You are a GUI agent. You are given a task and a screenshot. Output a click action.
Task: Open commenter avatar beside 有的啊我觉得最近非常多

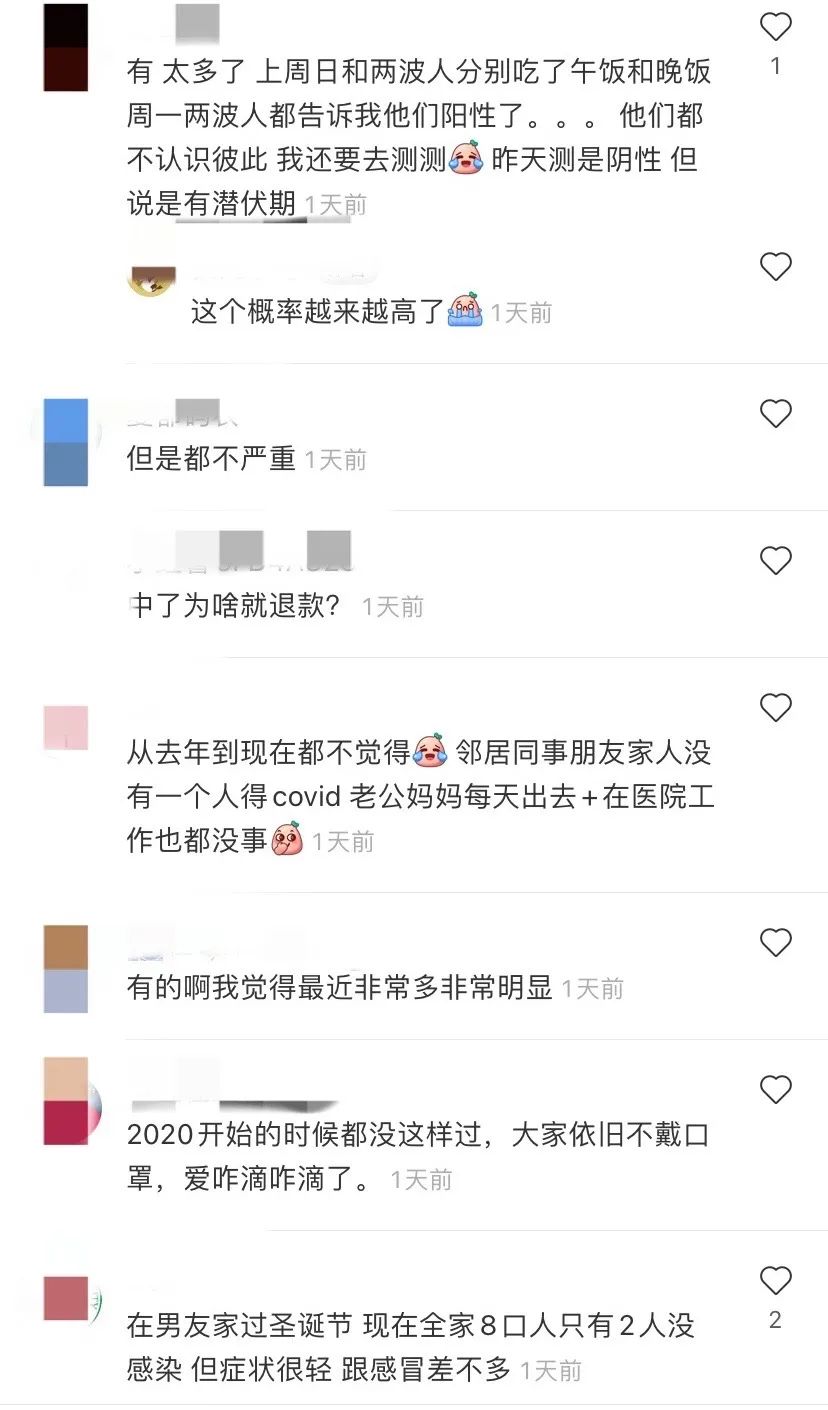(66, 968)
